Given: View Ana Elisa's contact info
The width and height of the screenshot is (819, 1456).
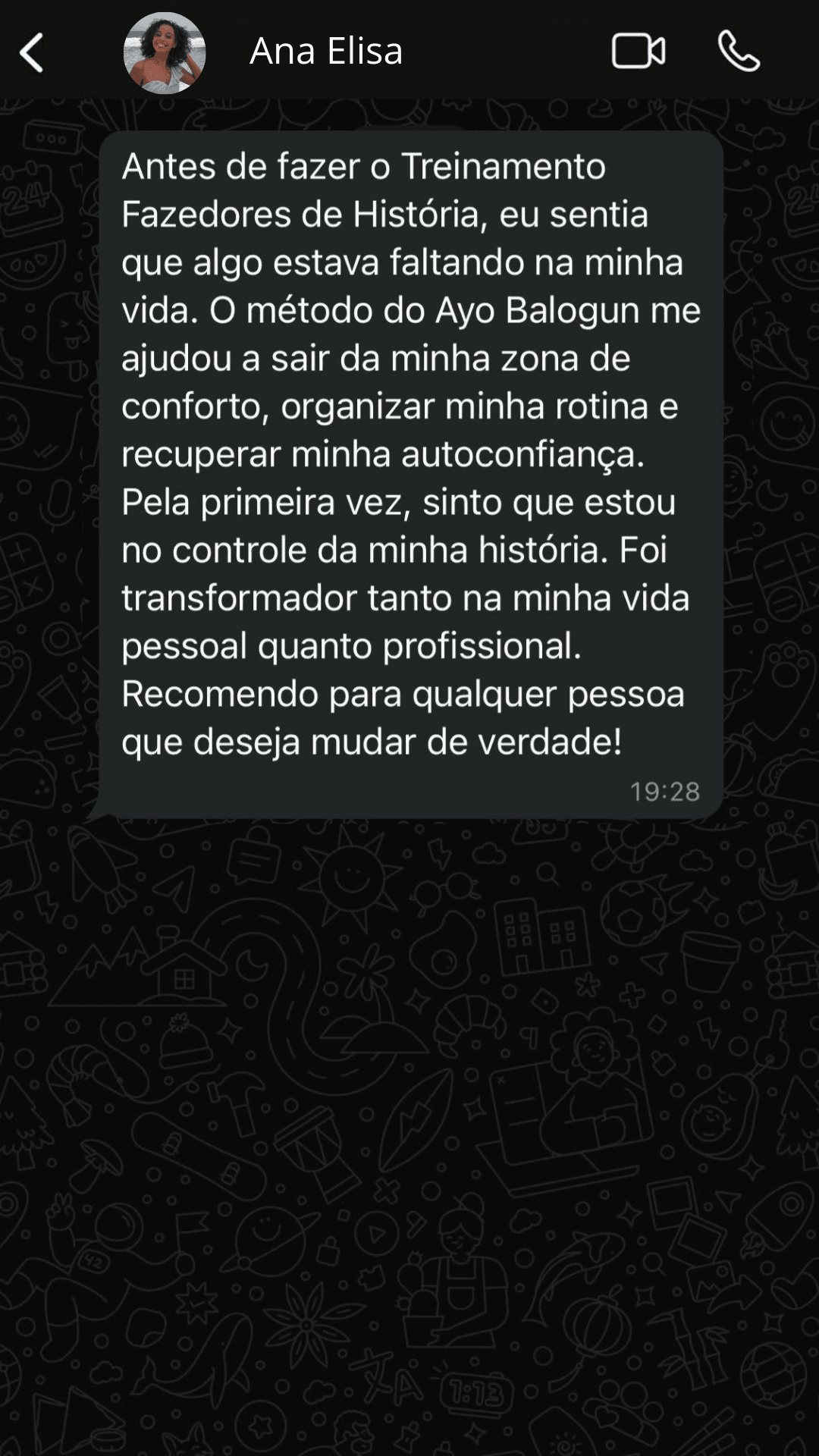Looking at the screenshot, I should pyautogui.click(x=326, y=51).
